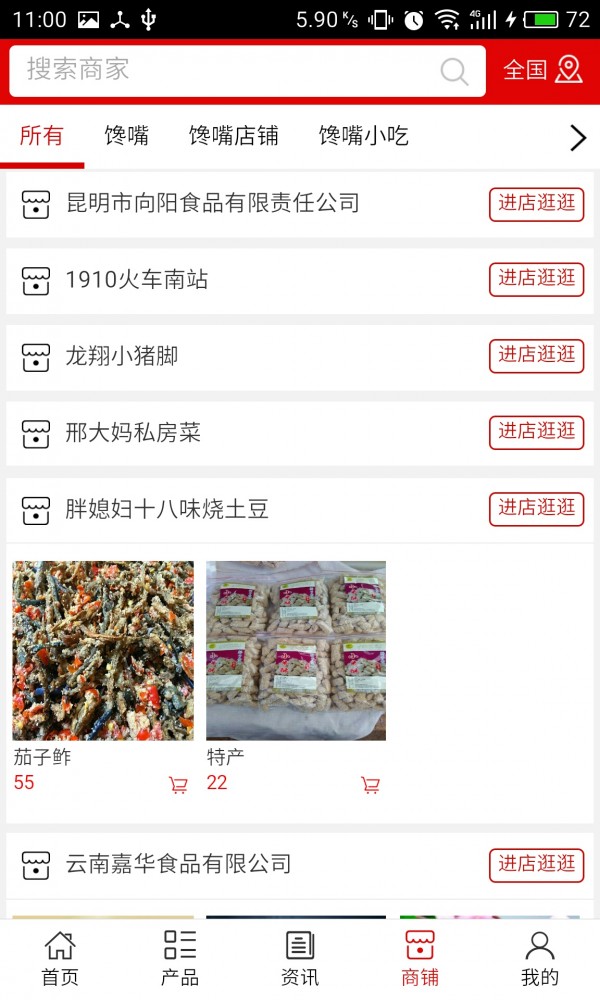Add 茄子鲊 to the shopping cart

[179, 785]
